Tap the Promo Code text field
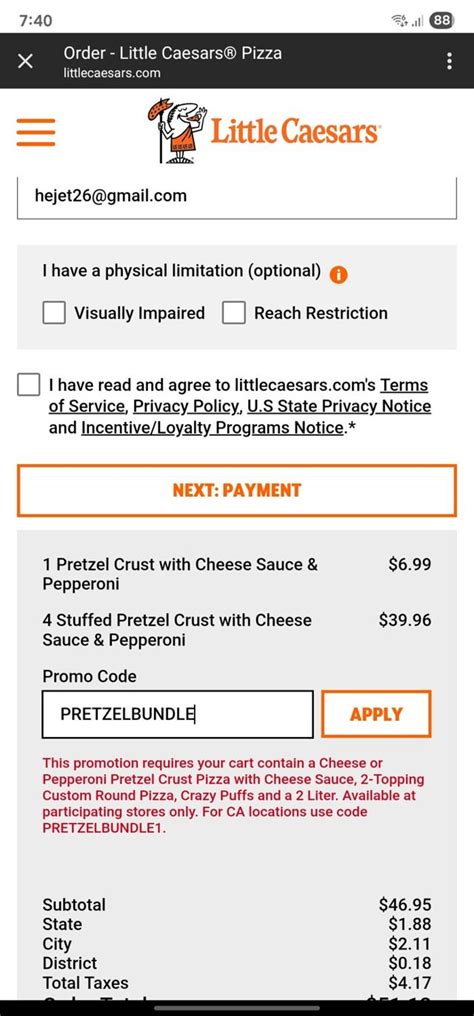474x1016 pixels. point(178,714)
